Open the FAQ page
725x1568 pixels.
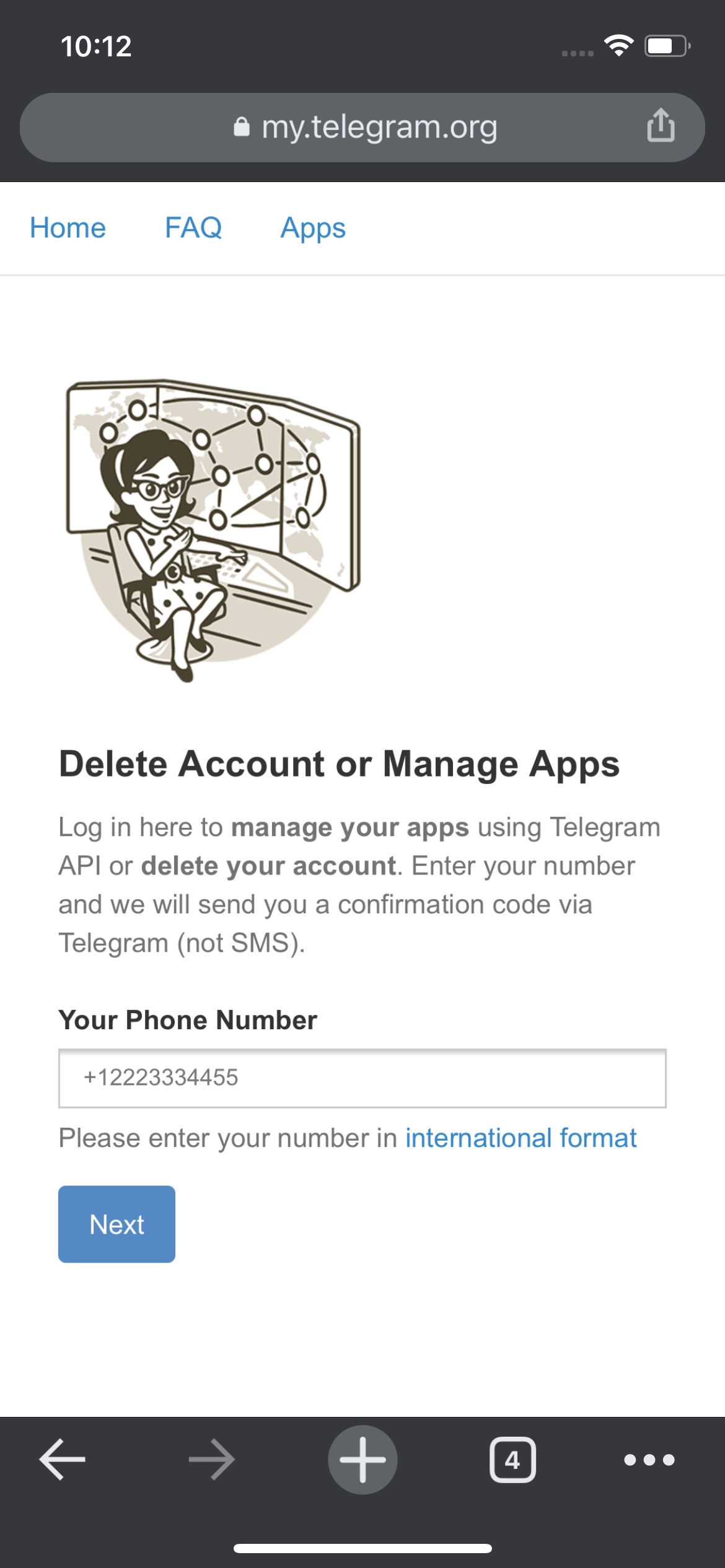(x=193, y=228)
